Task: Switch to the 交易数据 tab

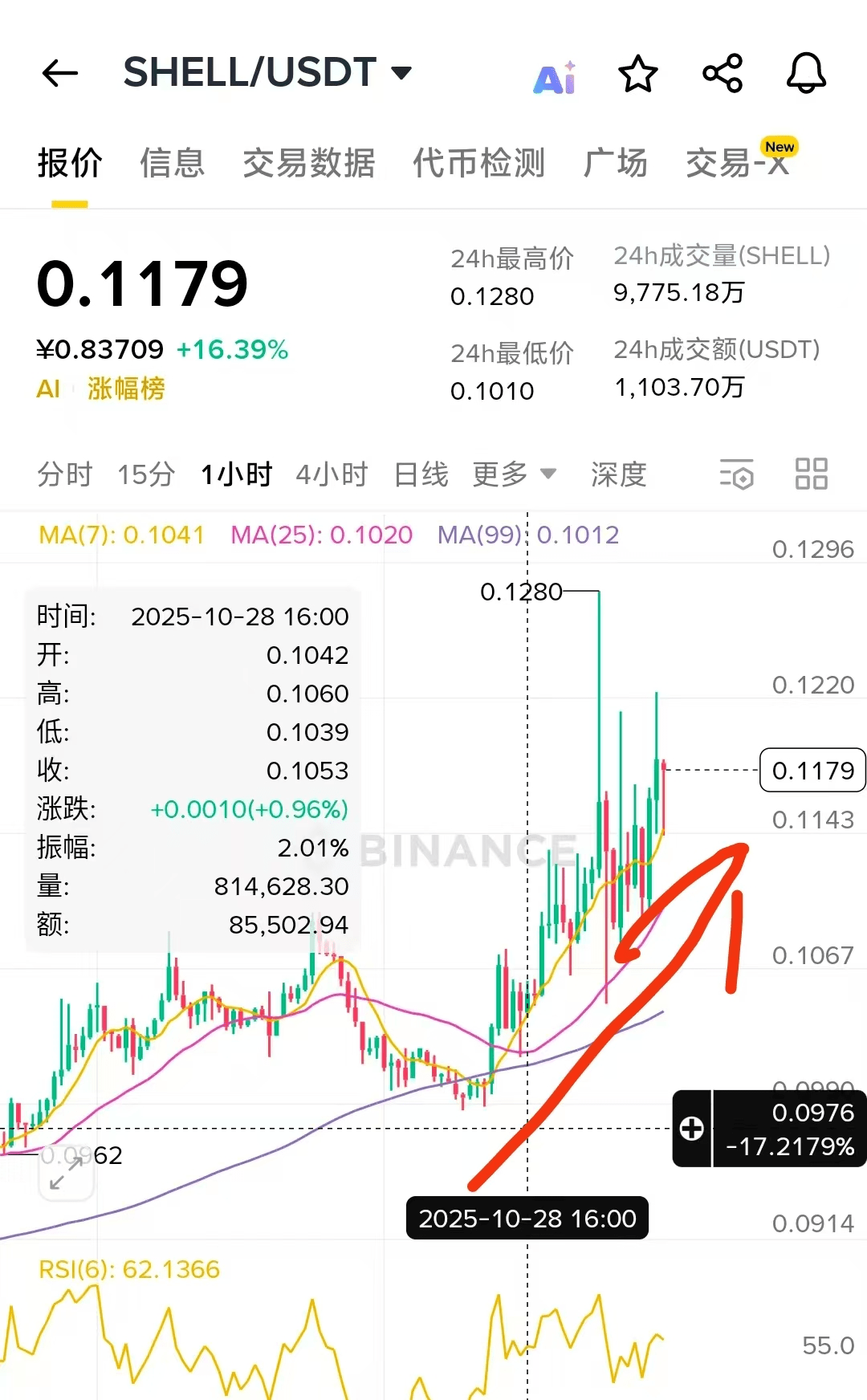Action: pos(309,163)
